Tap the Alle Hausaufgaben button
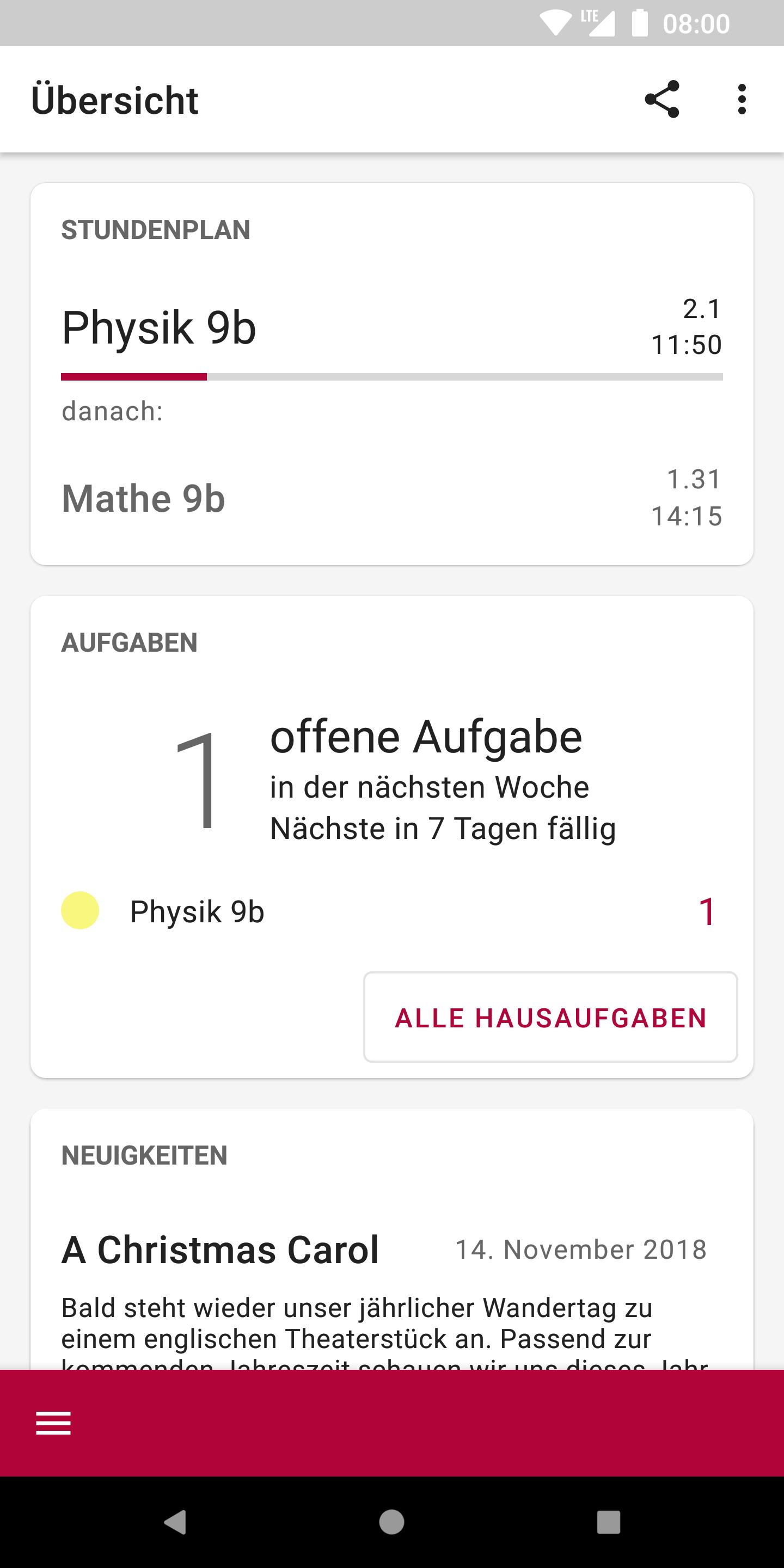This screenshot has width=784, height=1568. click(x=550, y=1017)
